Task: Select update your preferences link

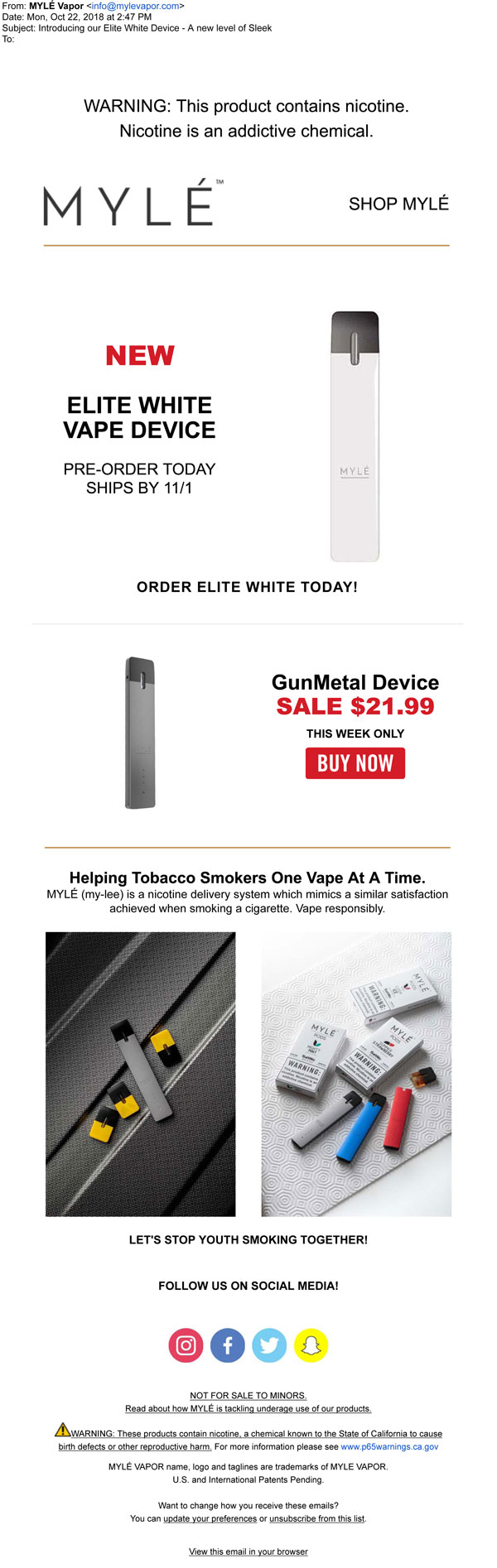Action: tap(210, 1518)
